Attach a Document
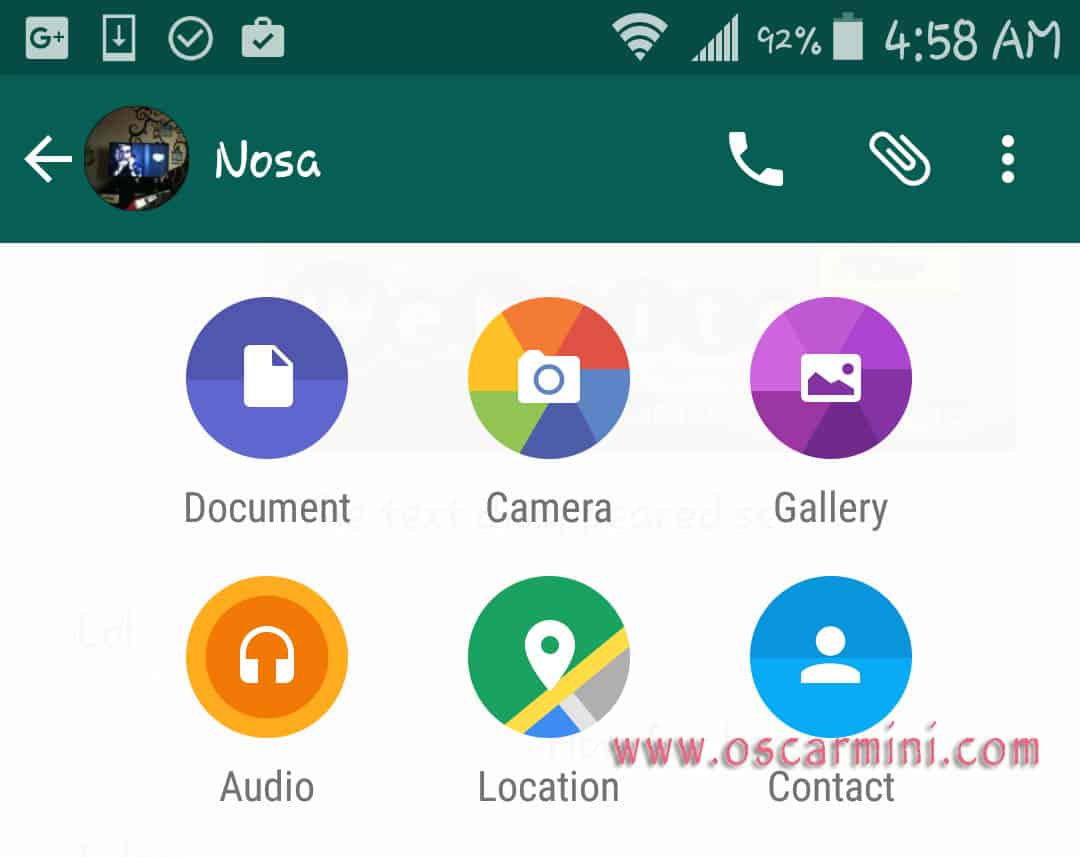Image resolution: width=1080 pixels, height=857 pixels. pyautogui.click(x=267, y=378)
